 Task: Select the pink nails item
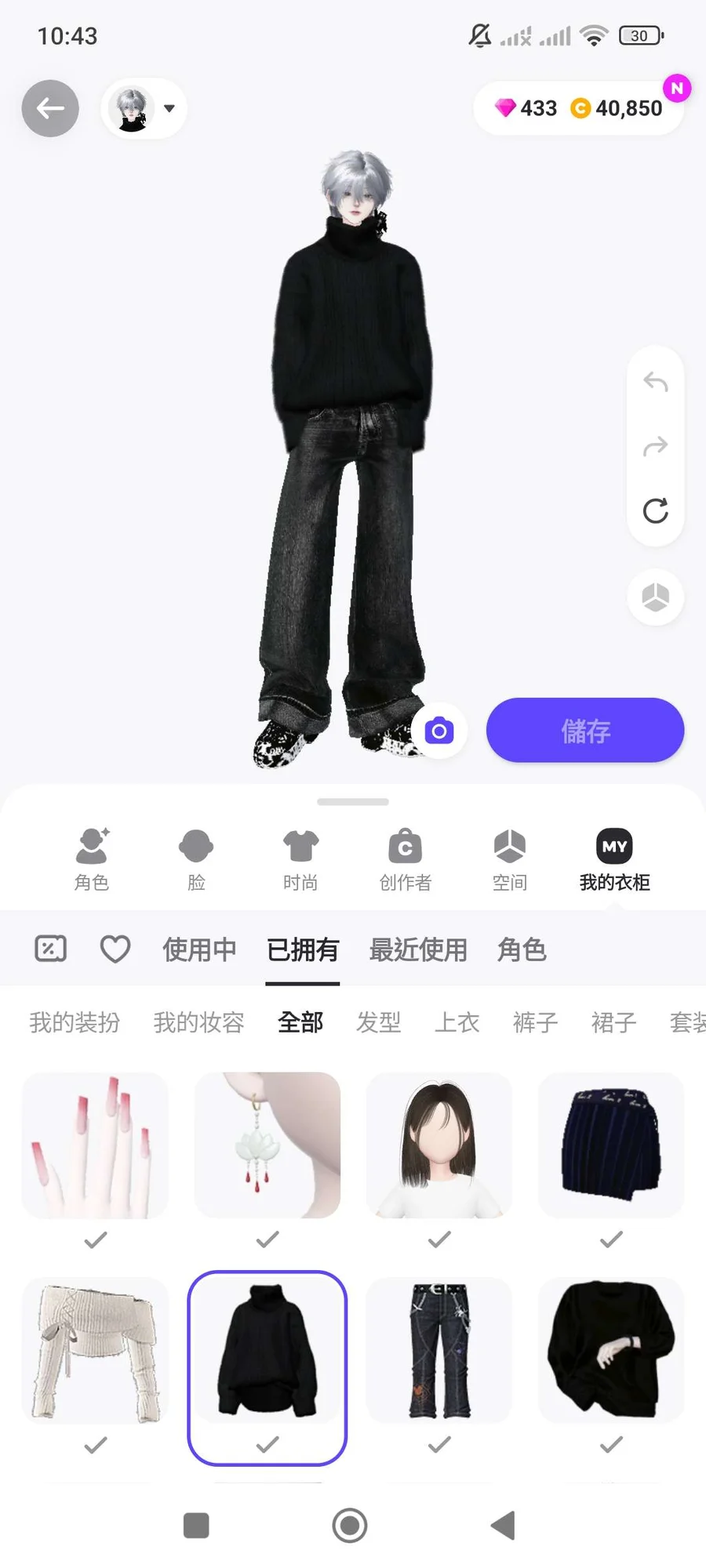95,1145
